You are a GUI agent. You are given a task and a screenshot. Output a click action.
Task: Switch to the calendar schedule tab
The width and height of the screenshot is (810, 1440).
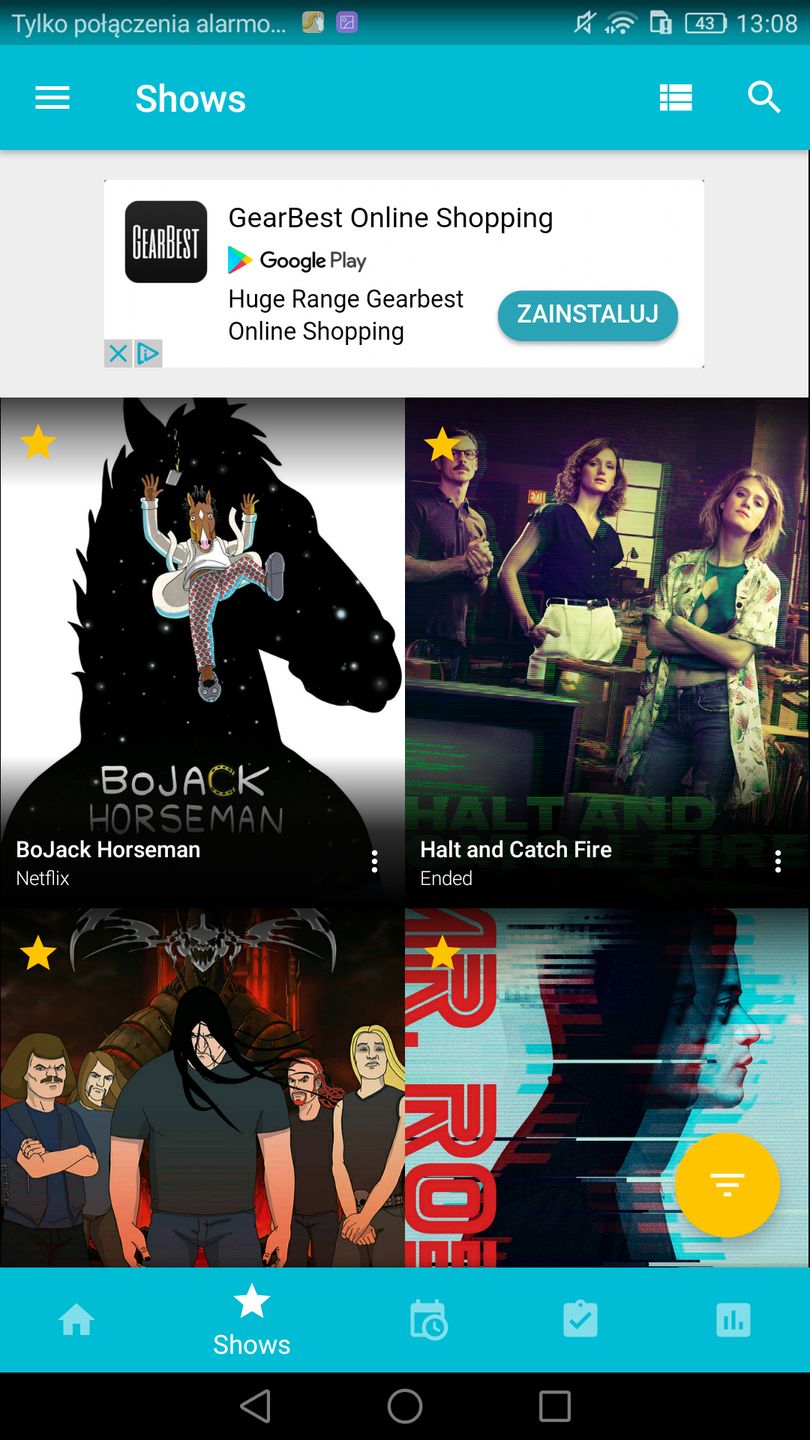(x=428, y=1321)
